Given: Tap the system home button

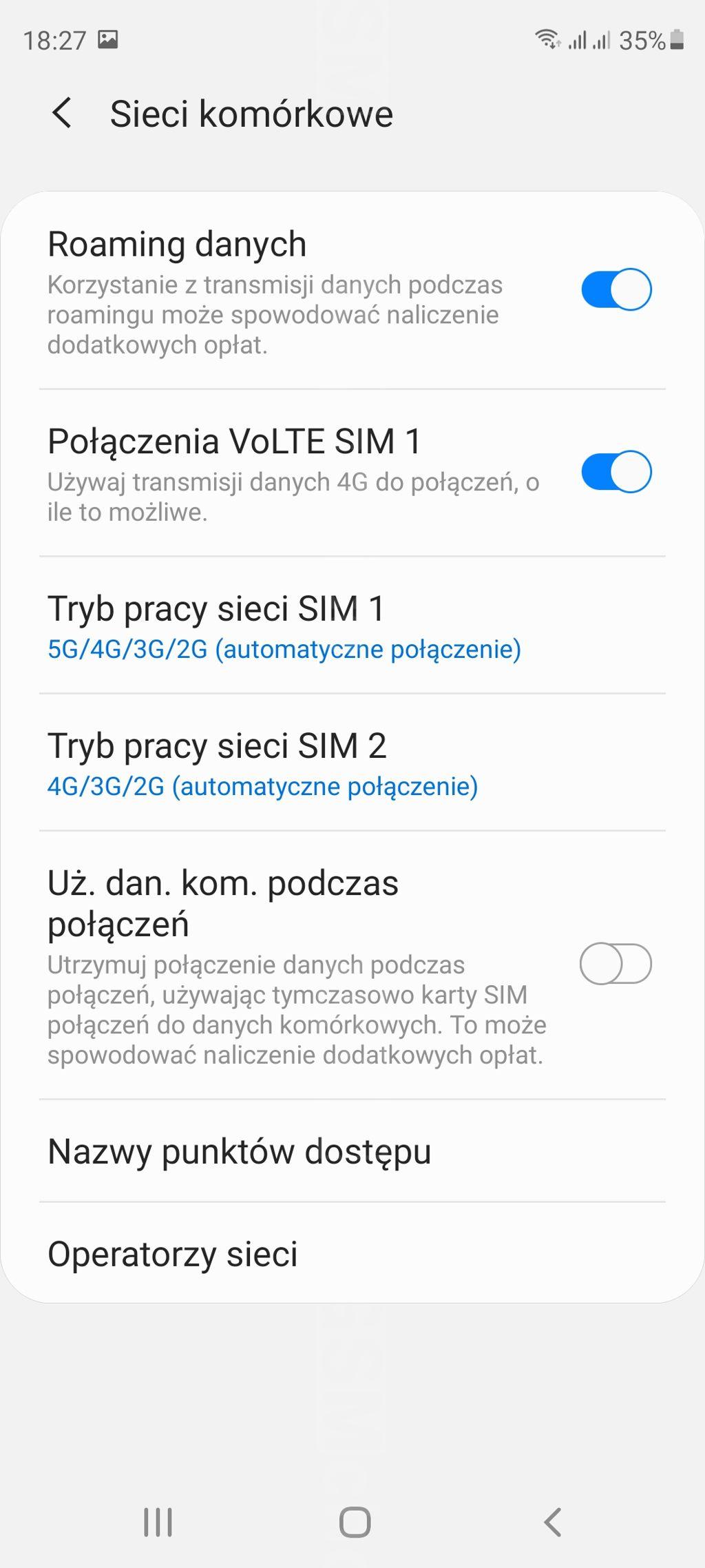Looking at the screenshot, I should click(355, 1522).
